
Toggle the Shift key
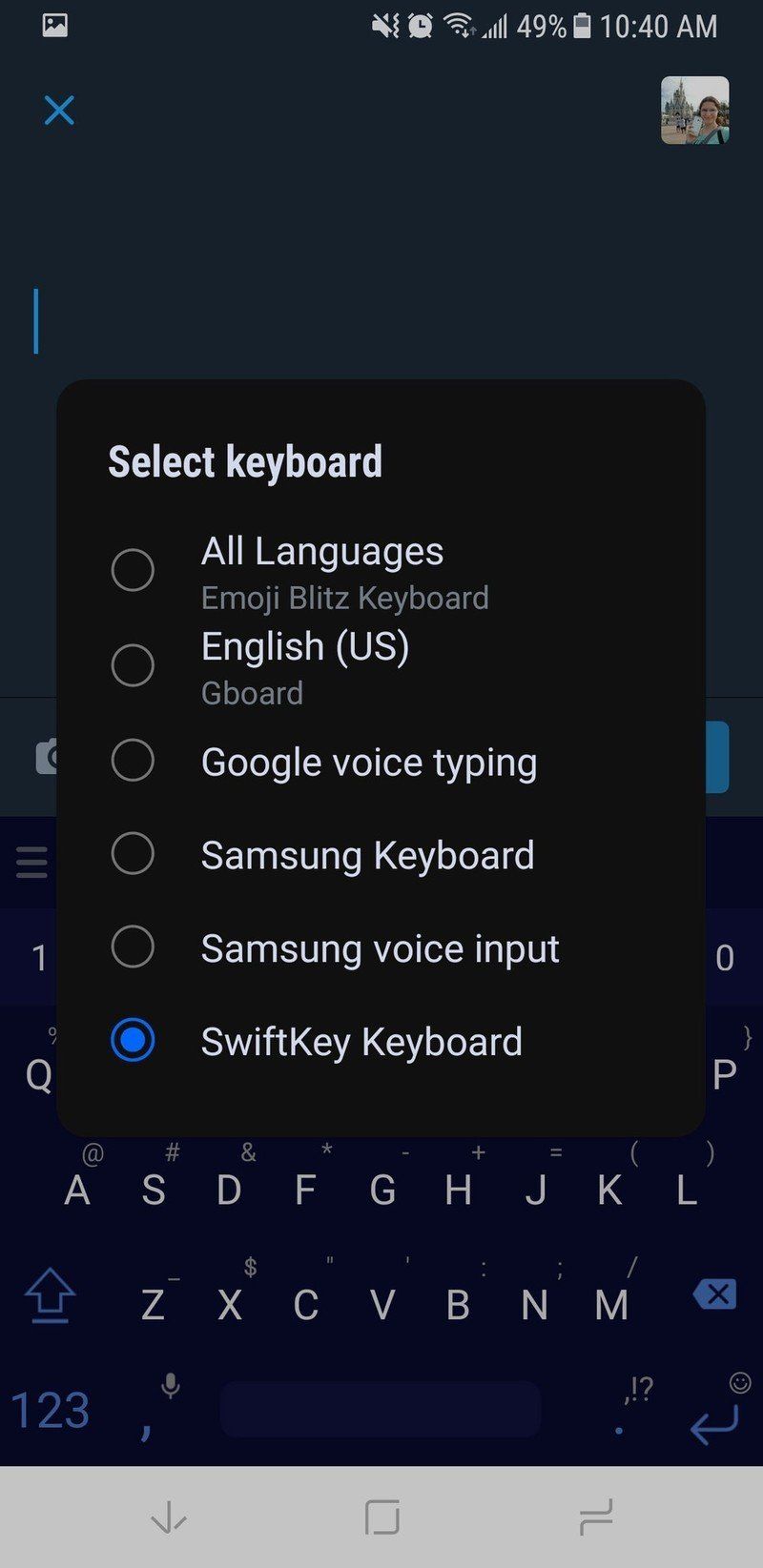pos(50,1294)
